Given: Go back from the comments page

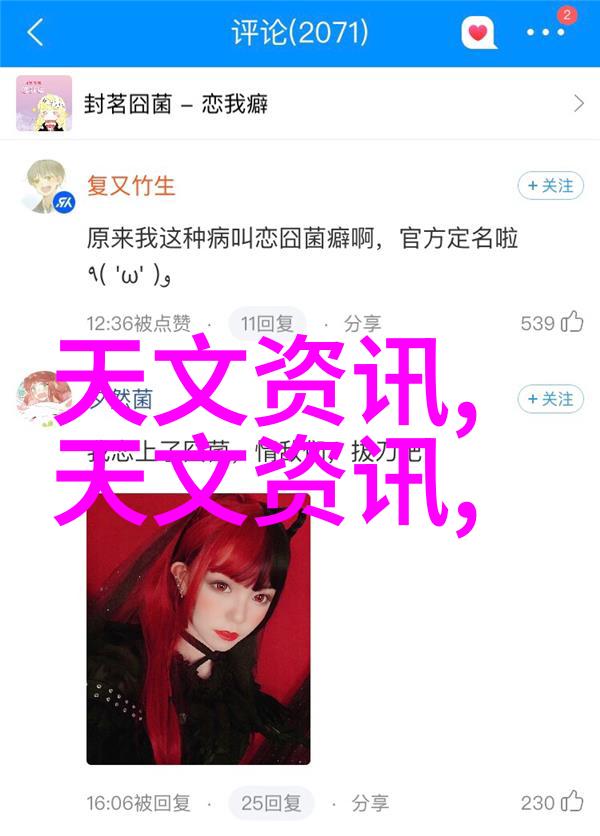Looking at the screenshot, I should (x=36, y=33).
